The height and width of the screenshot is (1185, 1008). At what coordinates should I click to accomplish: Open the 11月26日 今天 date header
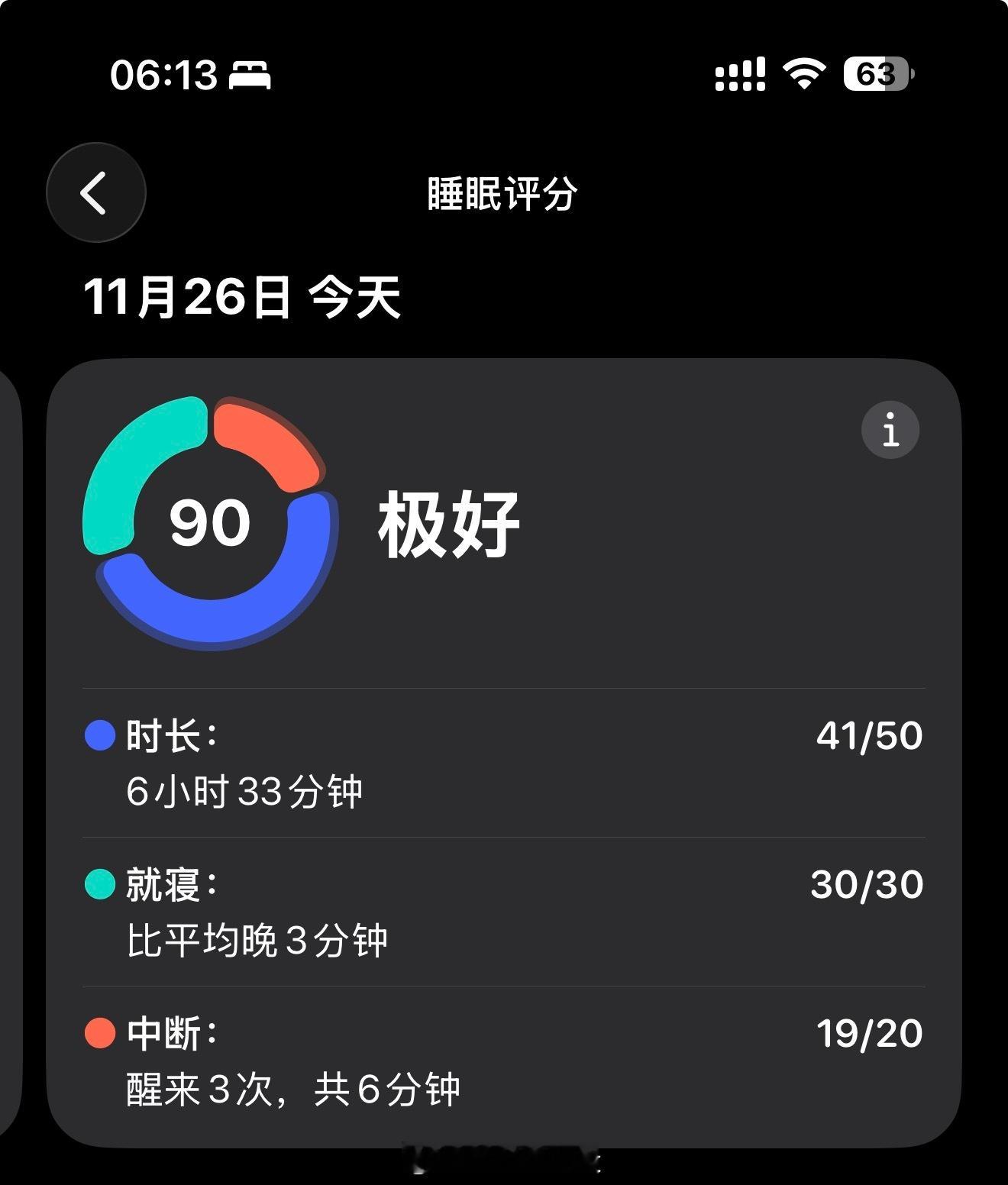click(x=244, y=298)
